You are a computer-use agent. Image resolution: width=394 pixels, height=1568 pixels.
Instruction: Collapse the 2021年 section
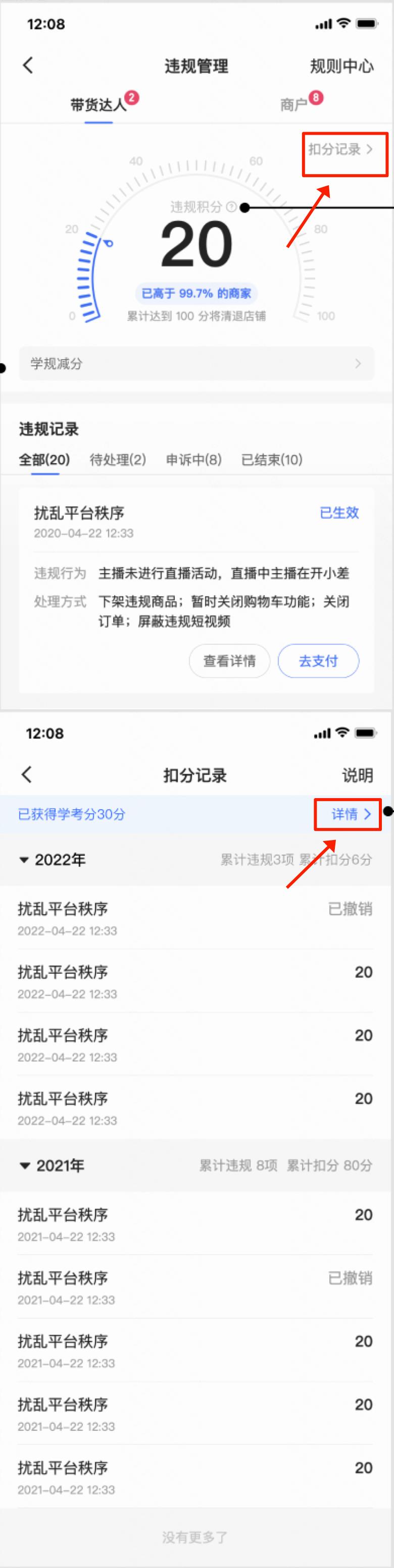click(x=24, y=1165)
